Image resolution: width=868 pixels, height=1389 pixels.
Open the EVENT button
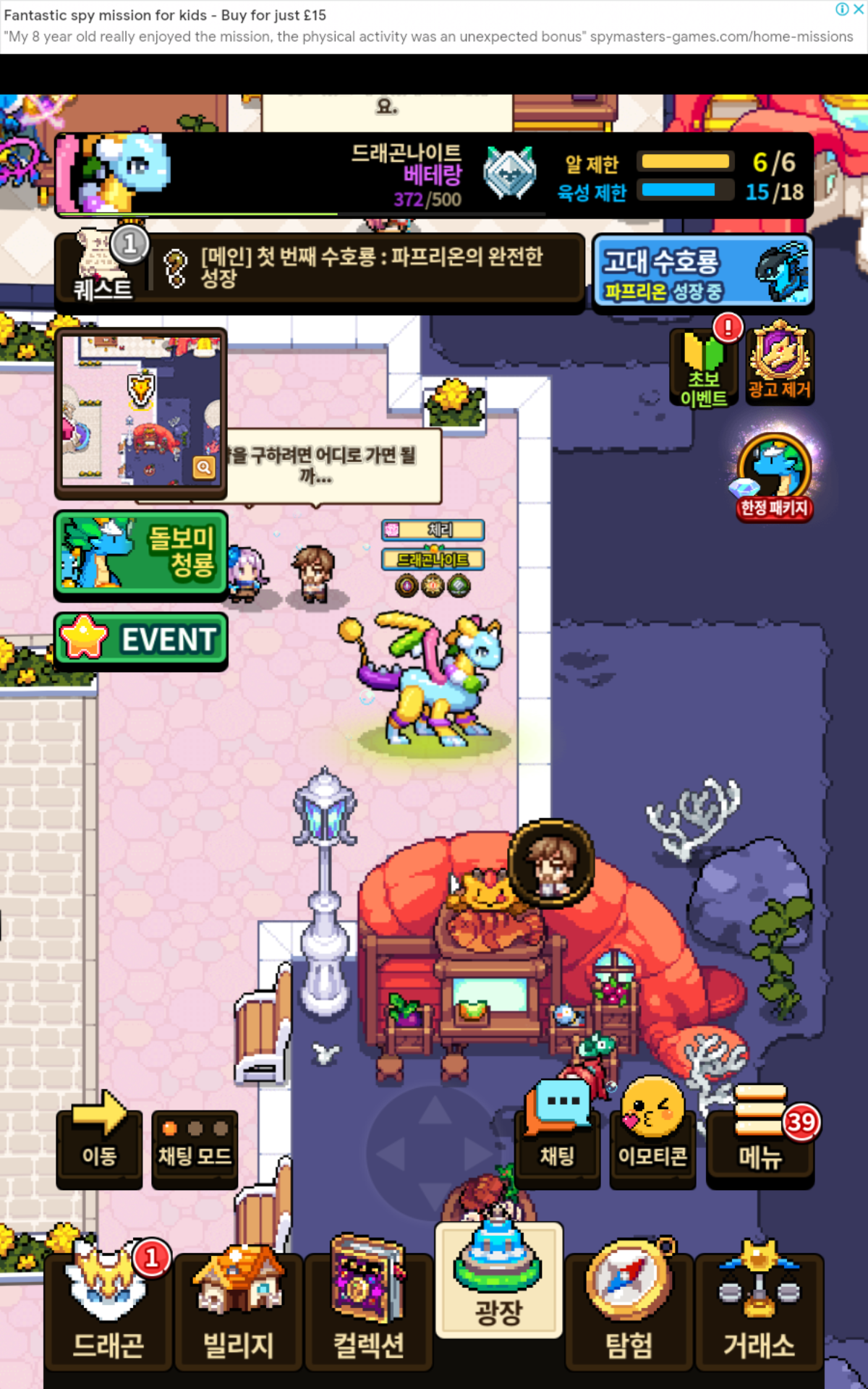click(x=141, y=640)
